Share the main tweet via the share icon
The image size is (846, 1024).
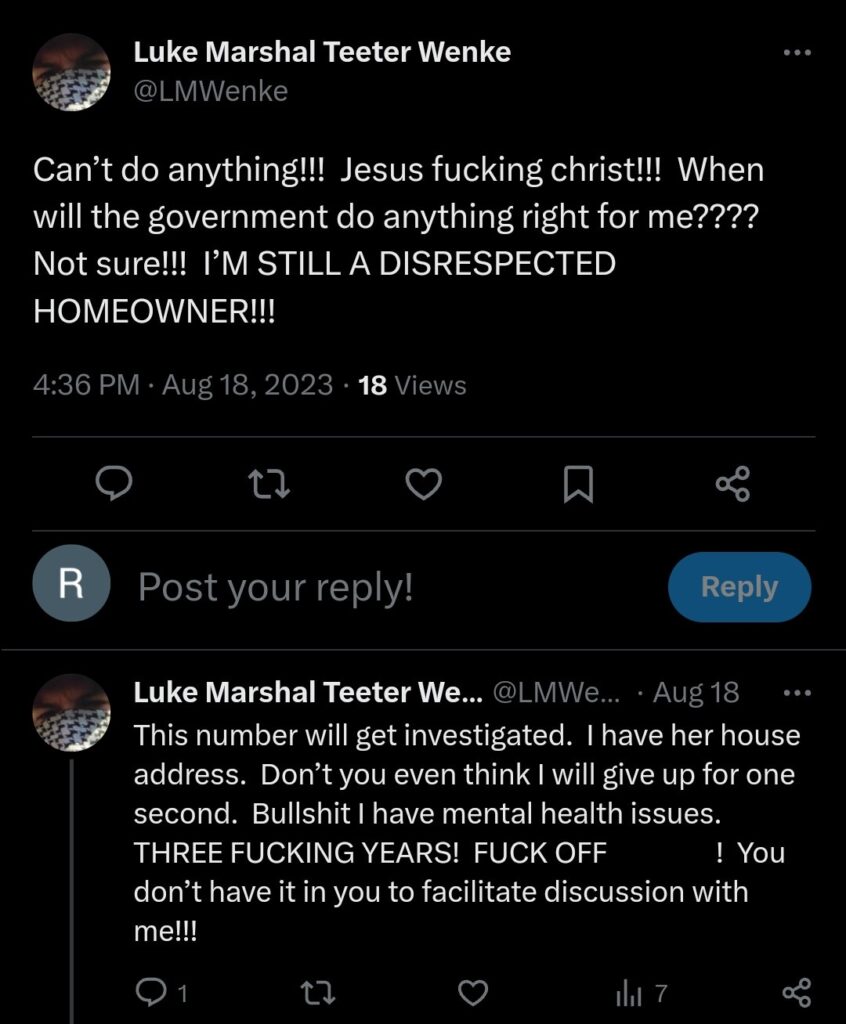coord(733,484)
